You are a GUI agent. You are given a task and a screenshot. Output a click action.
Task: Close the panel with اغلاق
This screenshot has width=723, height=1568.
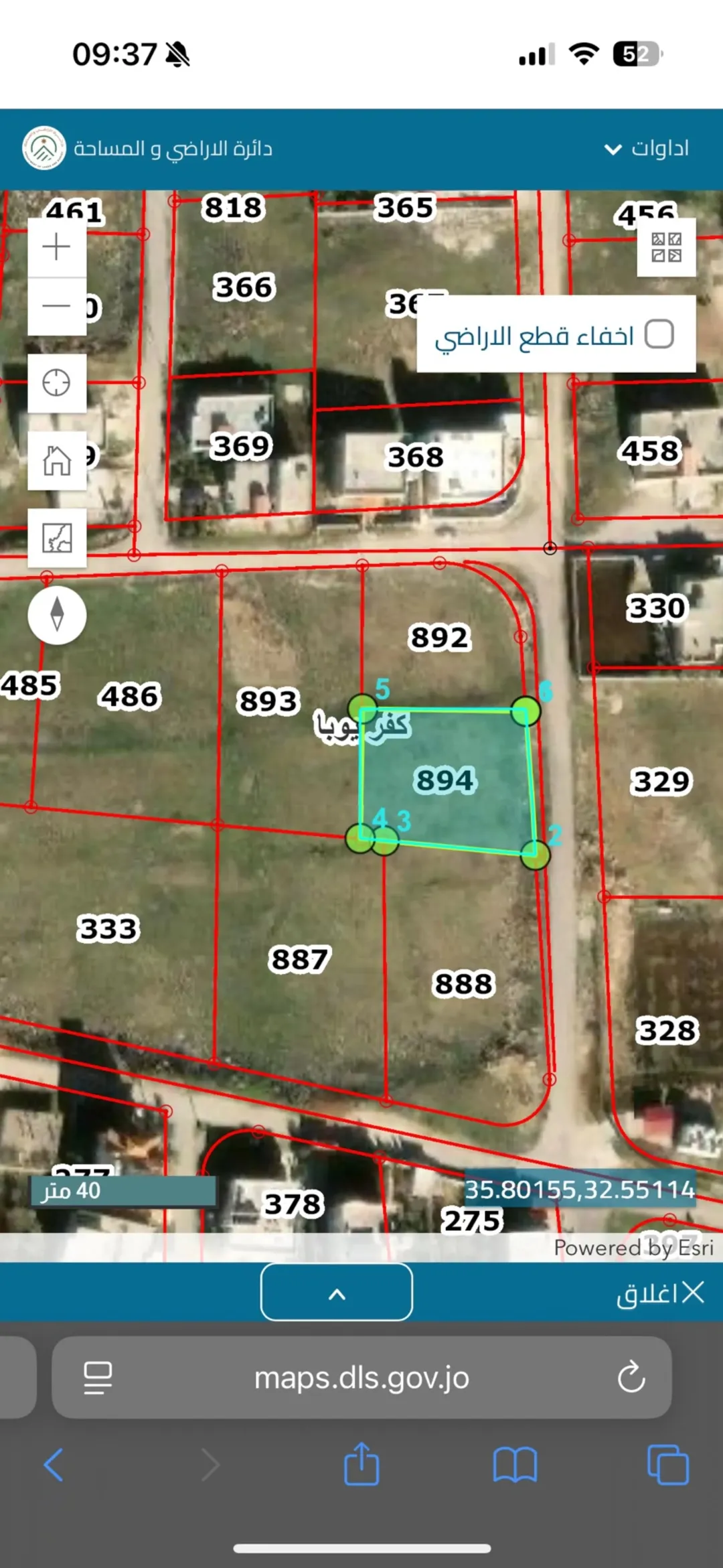click(660, 1293)
